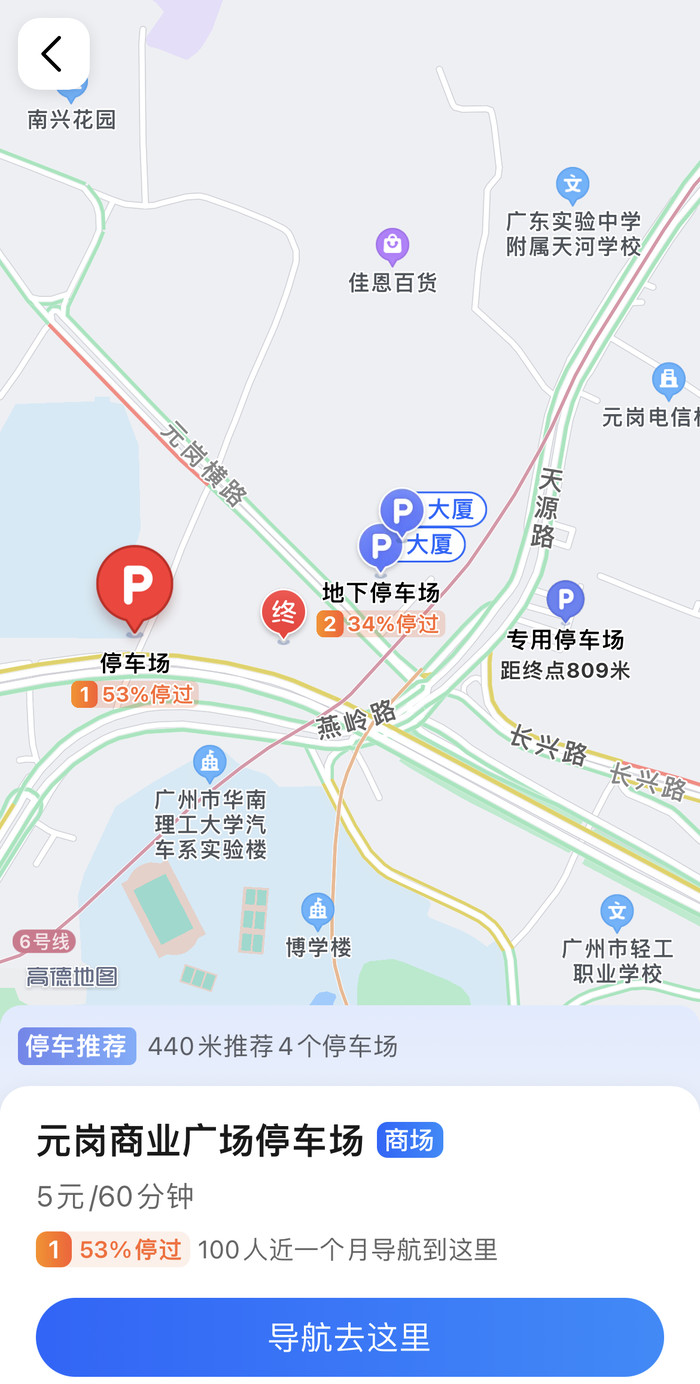Open the 博学楼 building marker
The width and height of the screenshot is (700, 1384).
(318, 912)
